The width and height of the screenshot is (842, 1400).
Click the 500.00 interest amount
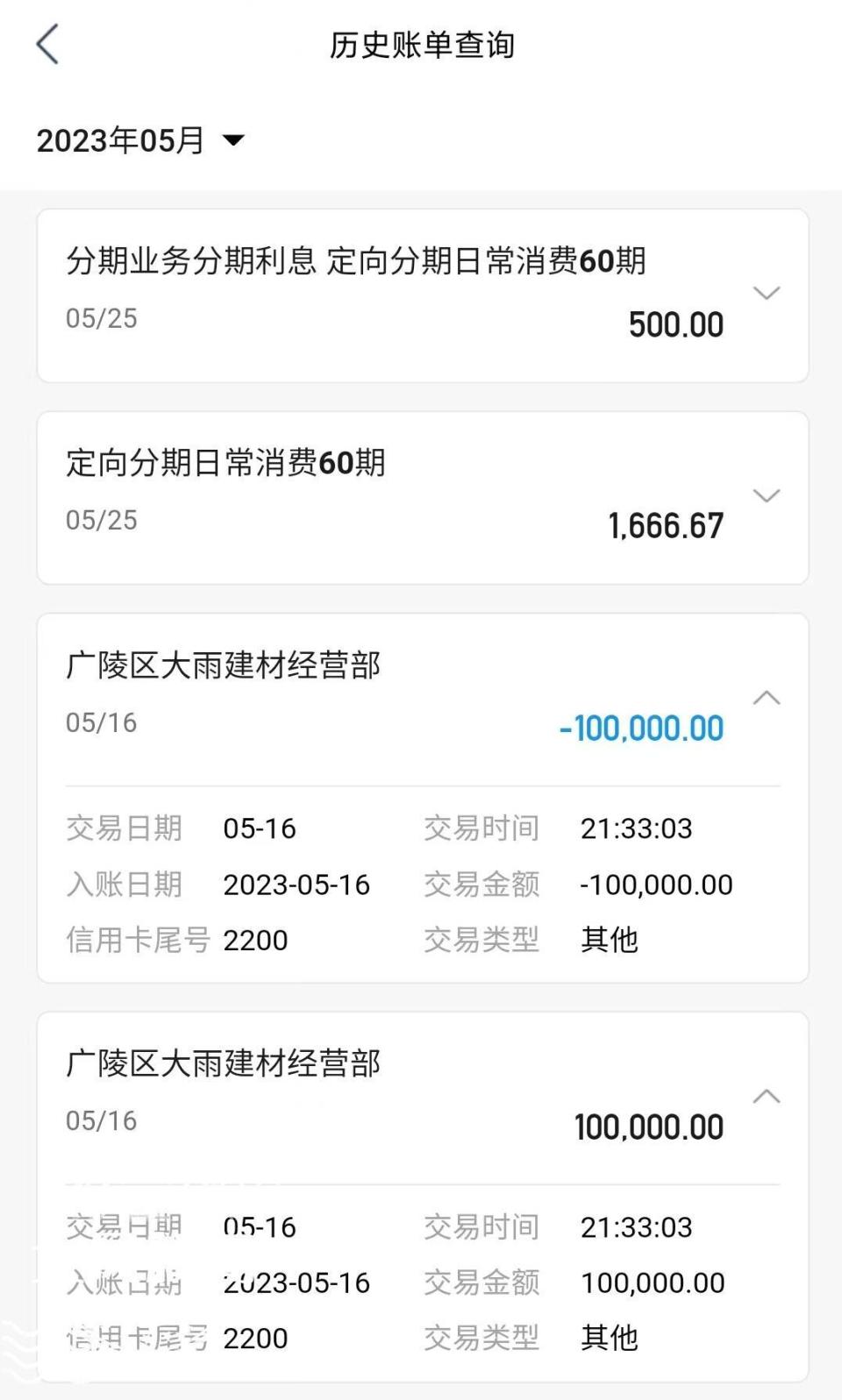(x=675, y=324)
